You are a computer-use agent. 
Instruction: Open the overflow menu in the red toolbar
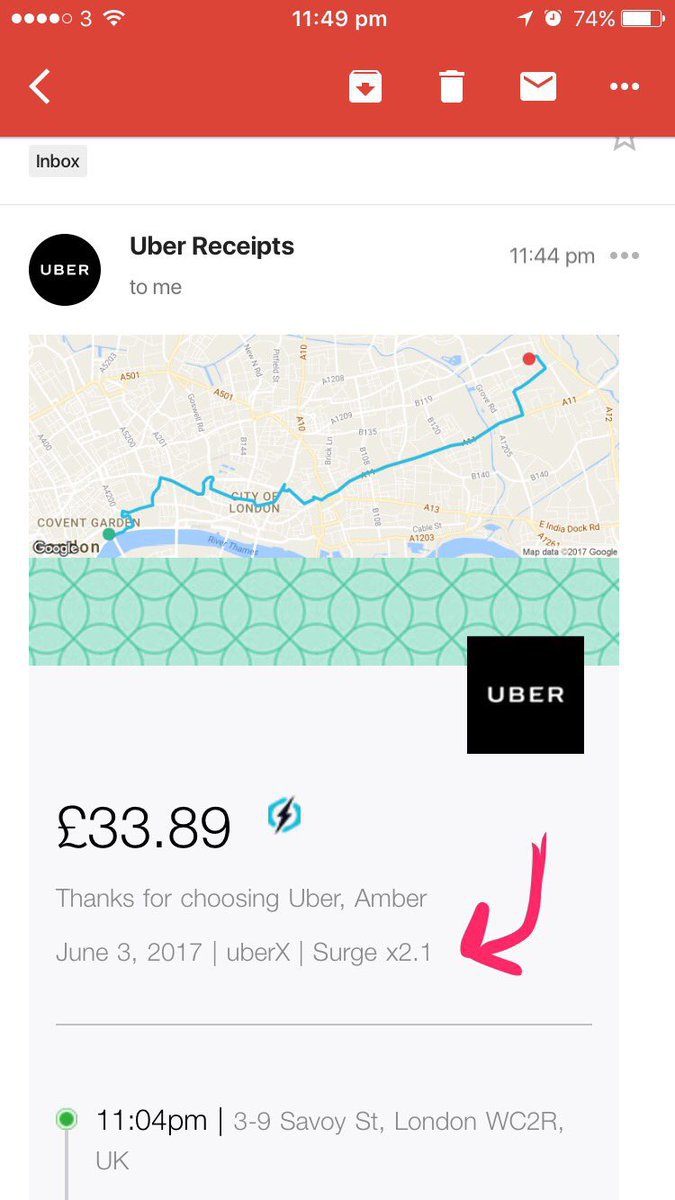tap(624, 87)
